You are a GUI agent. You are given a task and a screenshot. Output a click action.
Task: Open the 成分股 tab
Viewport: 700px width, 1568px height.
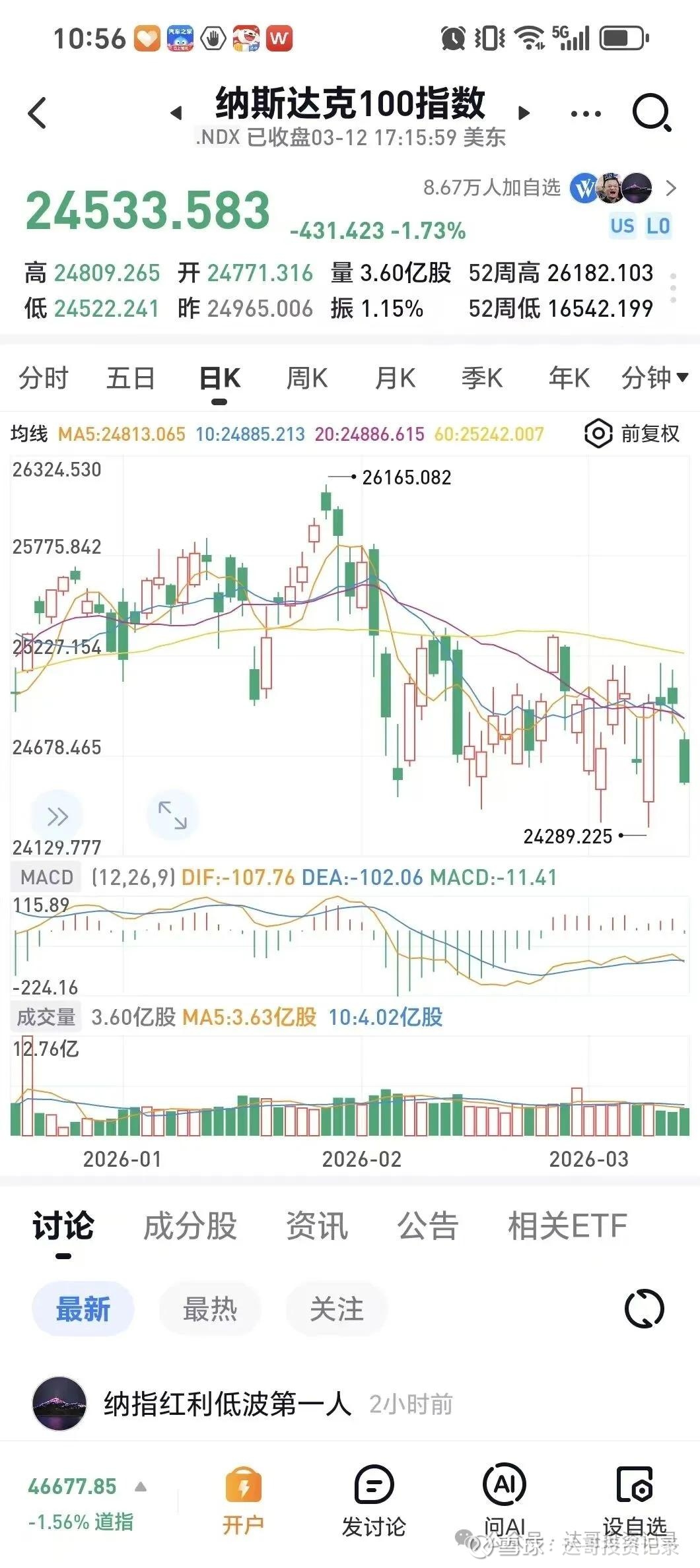click(x=190, y=1226)
